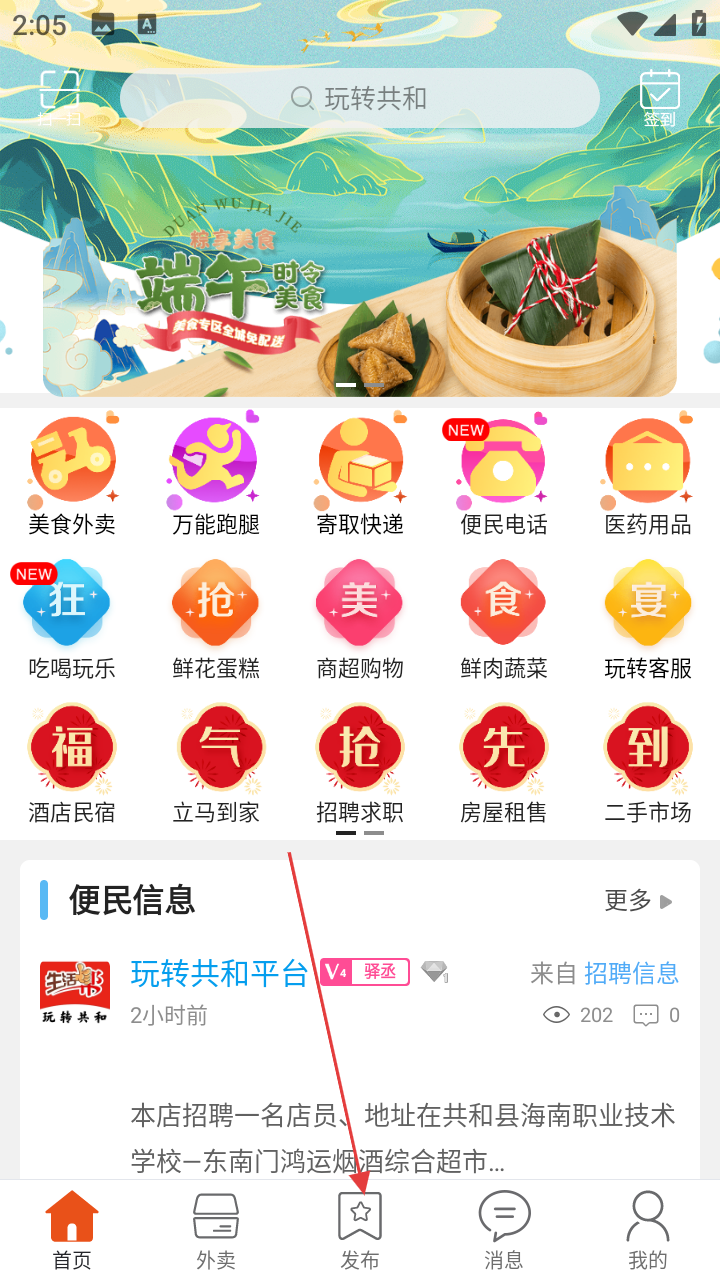Open the 签到 check-in icon

[x=659, y=98]
